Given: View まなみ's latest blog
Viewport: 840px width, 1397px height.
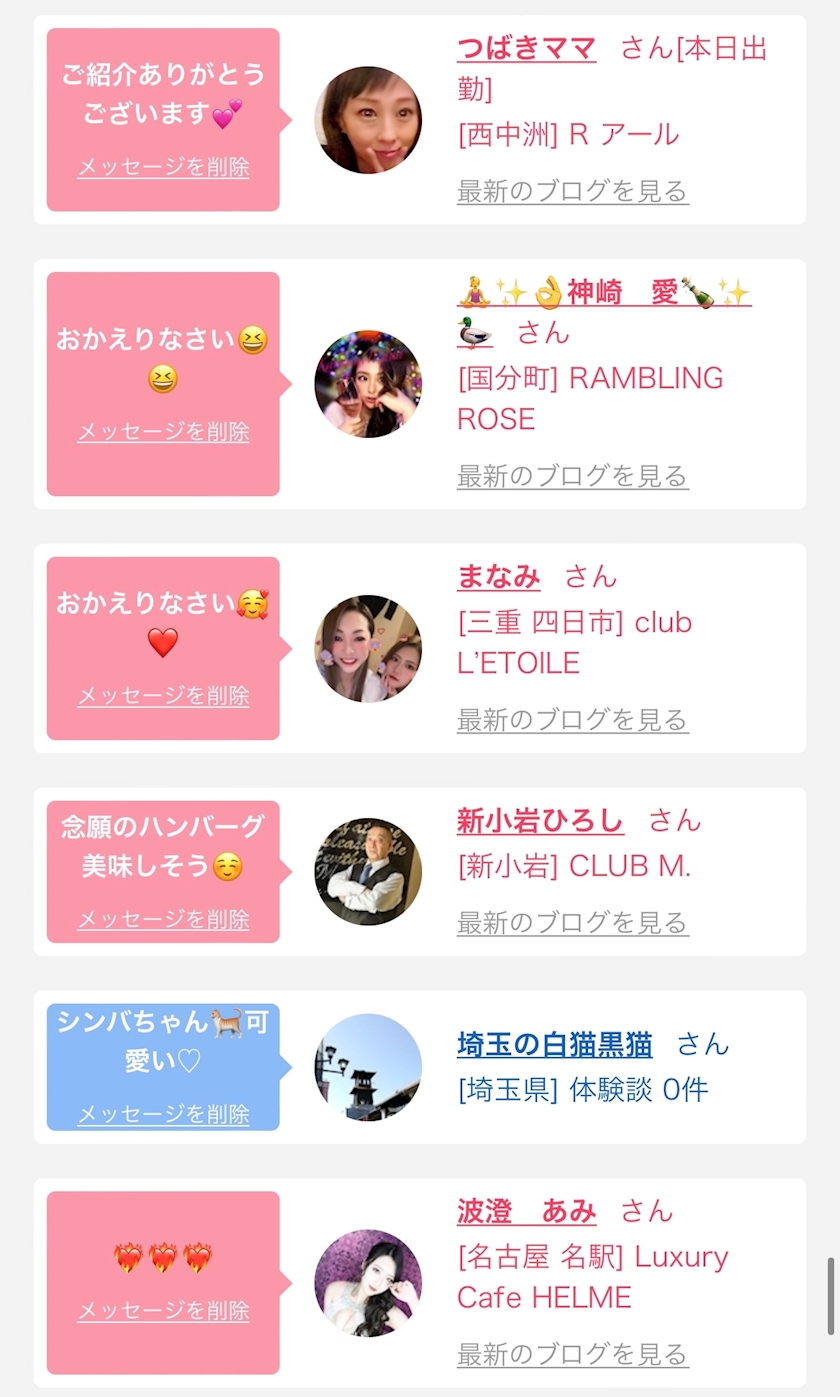Looking at the screenshot, I should point(572,719).
